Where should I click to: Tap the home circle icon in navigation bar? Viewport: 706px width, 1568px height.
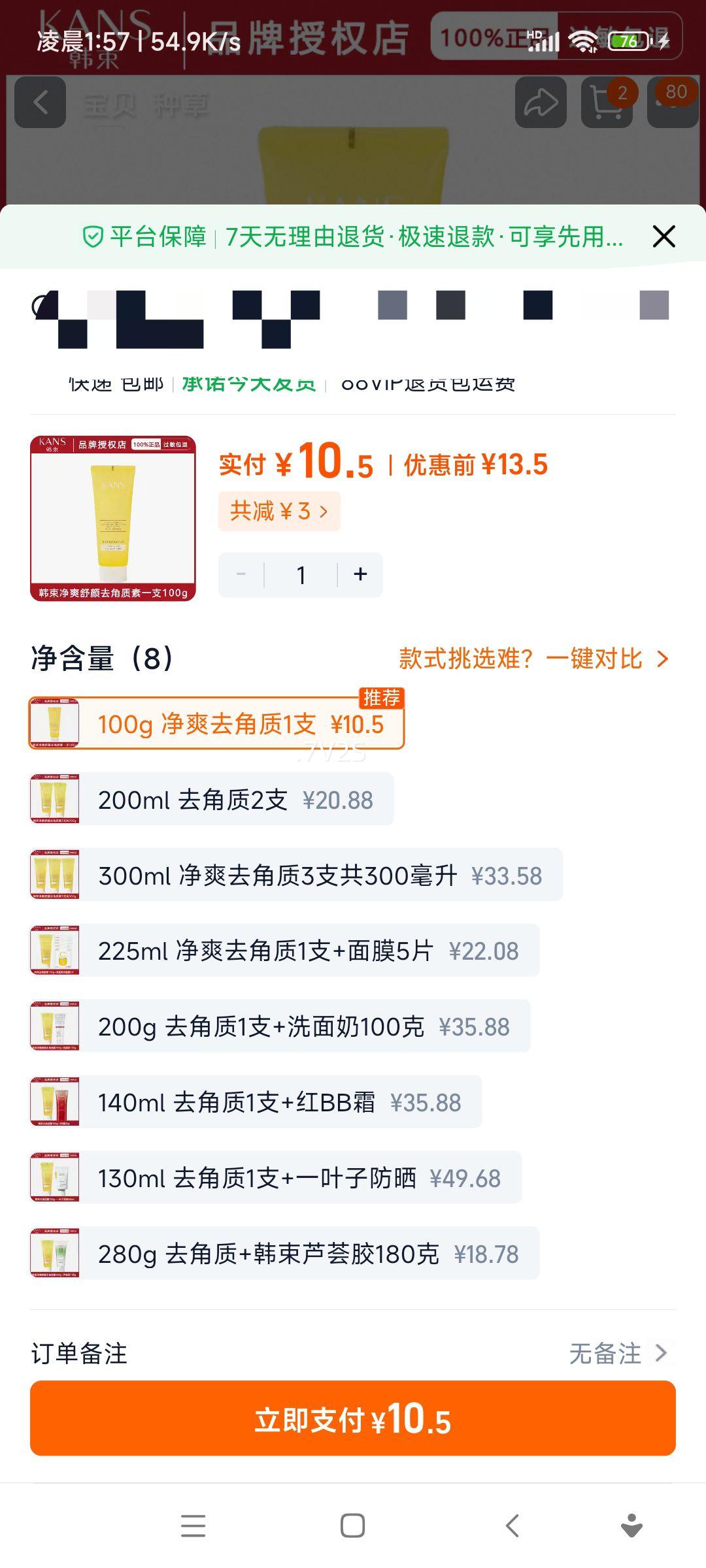(x=353, y=1527)
